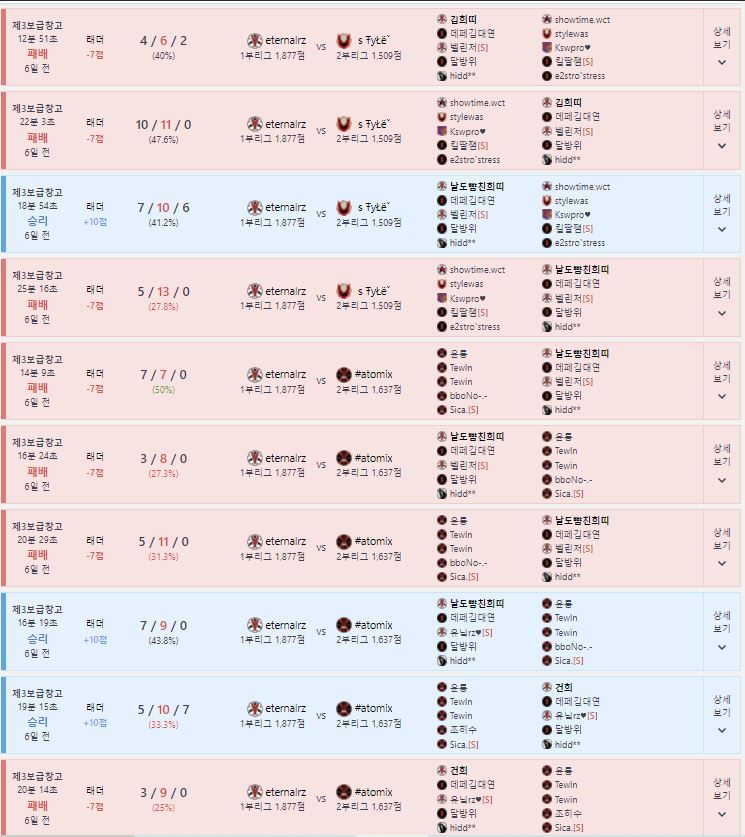Open player showtime.wct in the 22분 3초 match
The image size is (745, 837).
coord(479,103)
